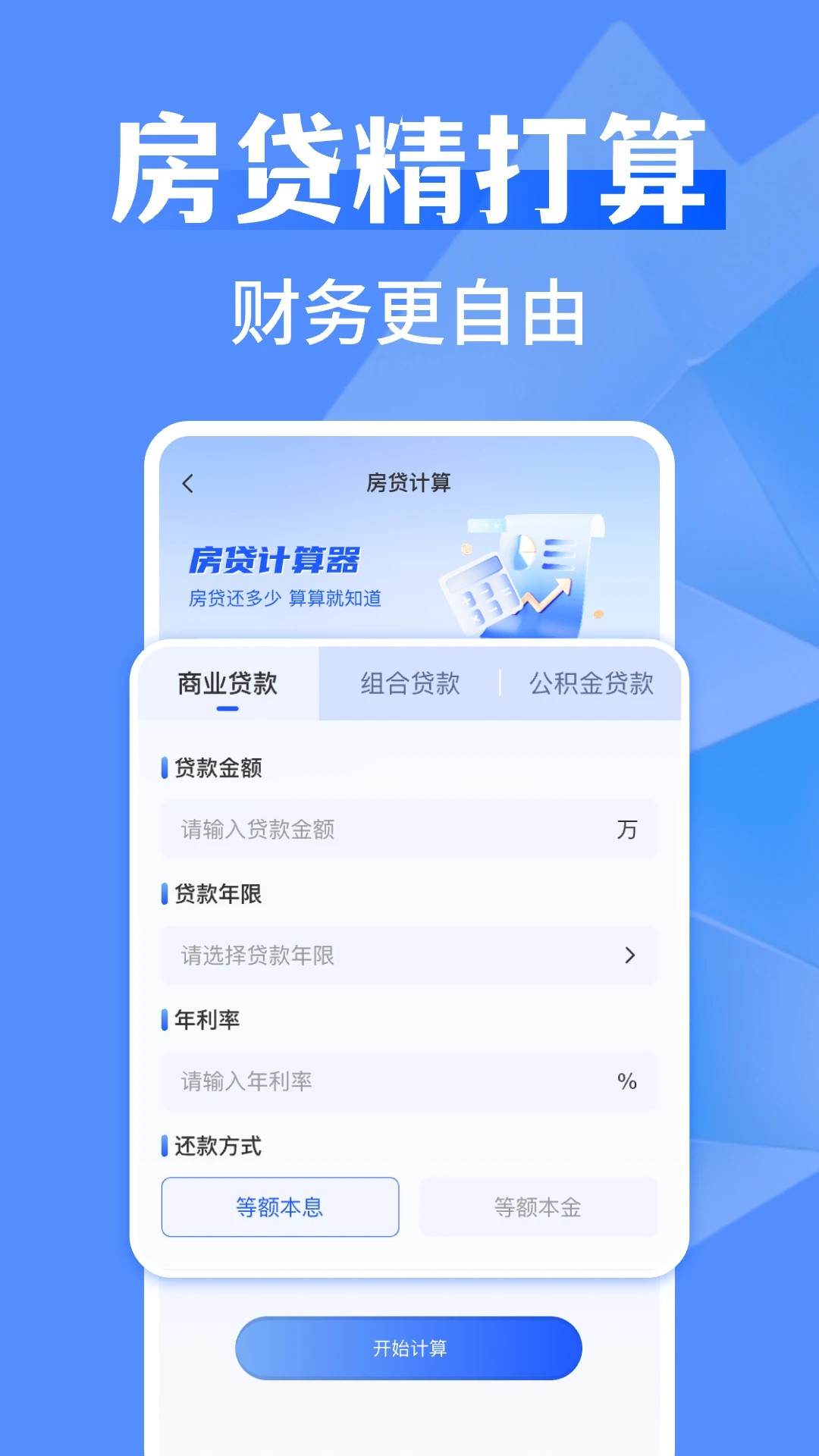Screen dimensions: 819x1456
Task: Select the 等额本金 repayment option
Action: point(538,1207)
